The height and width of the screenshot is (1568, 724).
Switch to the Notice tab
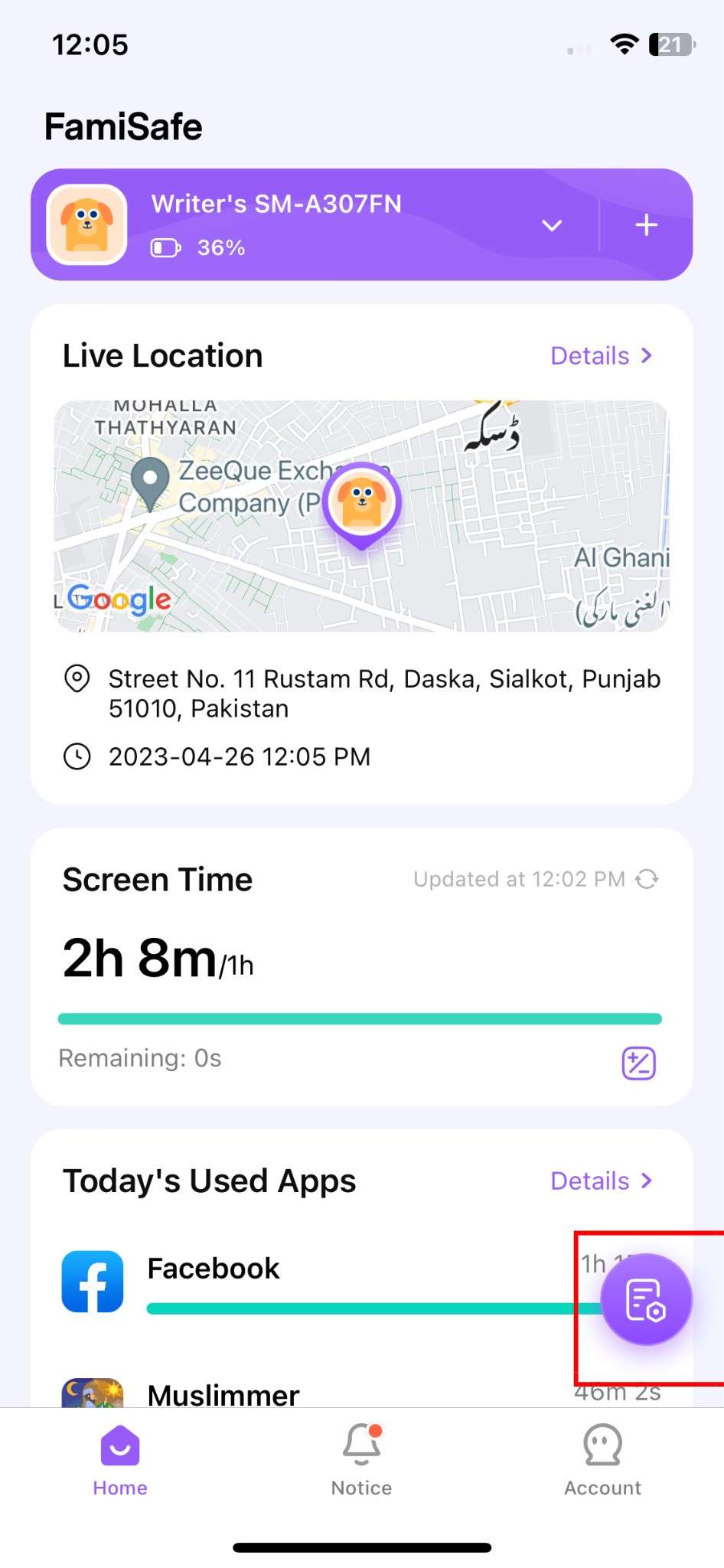tap(361, 1459)
